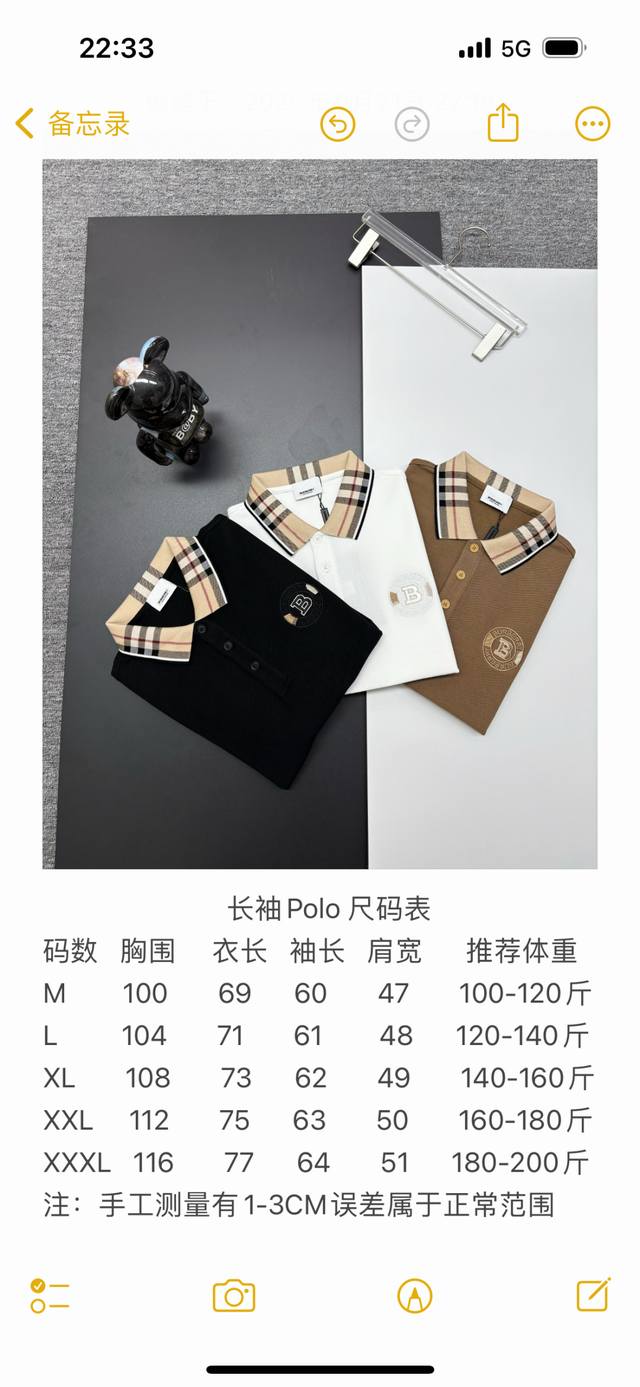This screenshot has width=640, height=1387.
Task: Open the markup pen tool
Action: (x=414, y=1296)
